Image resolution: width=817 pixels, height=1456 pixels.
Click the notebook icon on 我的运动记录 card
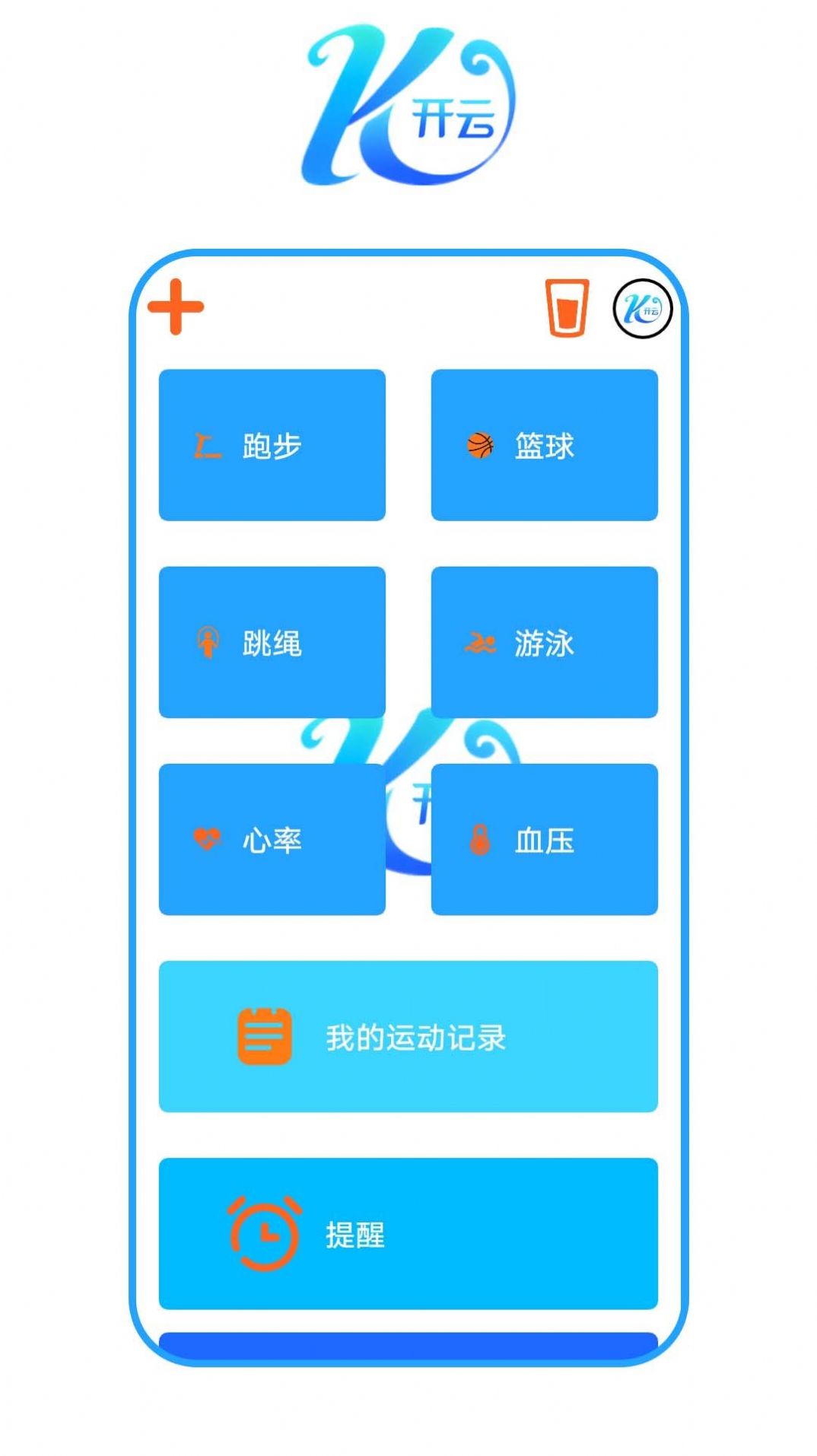(x=262, y=1034)
